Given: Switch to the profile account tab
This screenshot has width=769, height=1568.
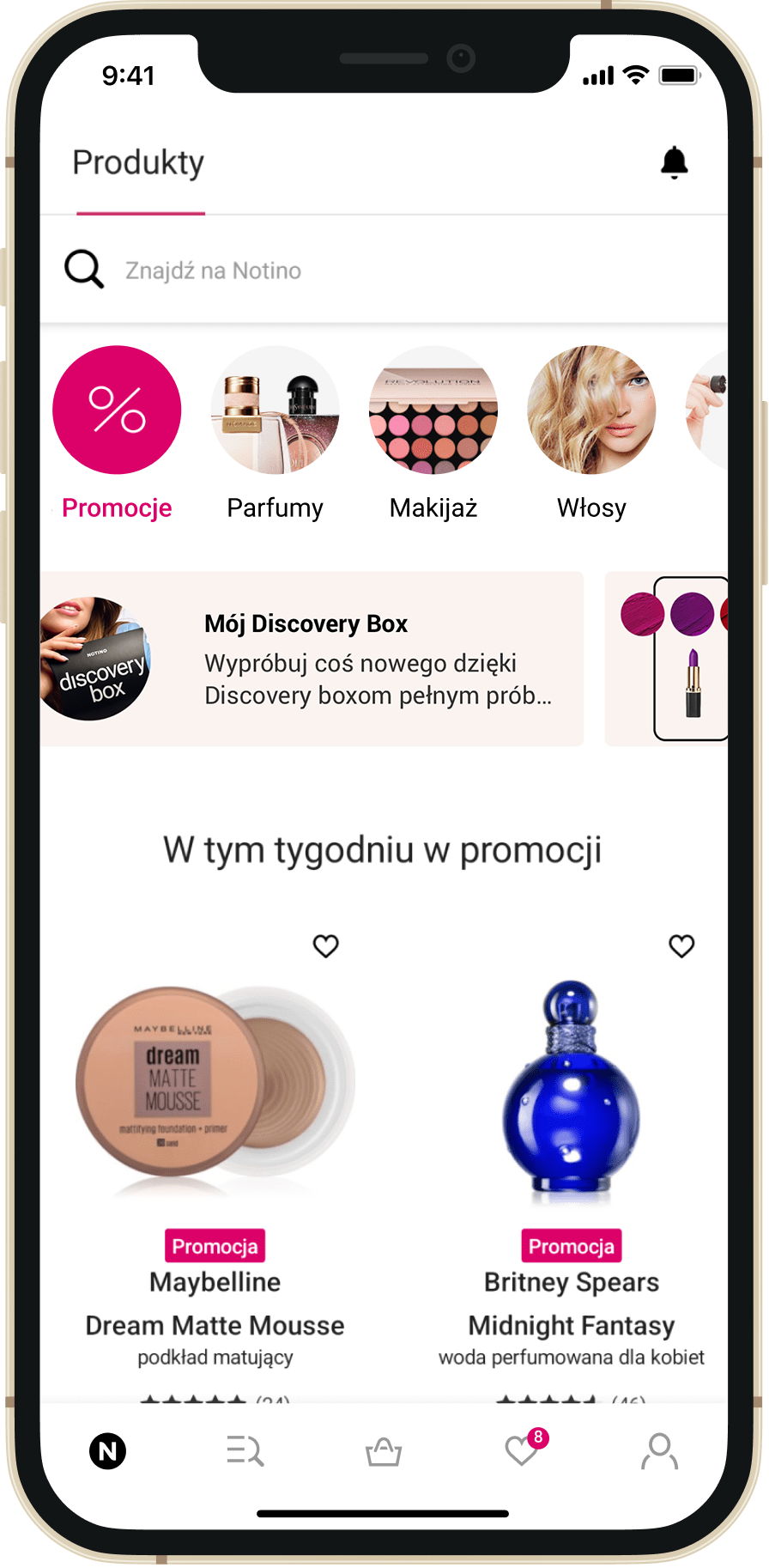Looking at the screenshot, I should [x=659, y=1451].
